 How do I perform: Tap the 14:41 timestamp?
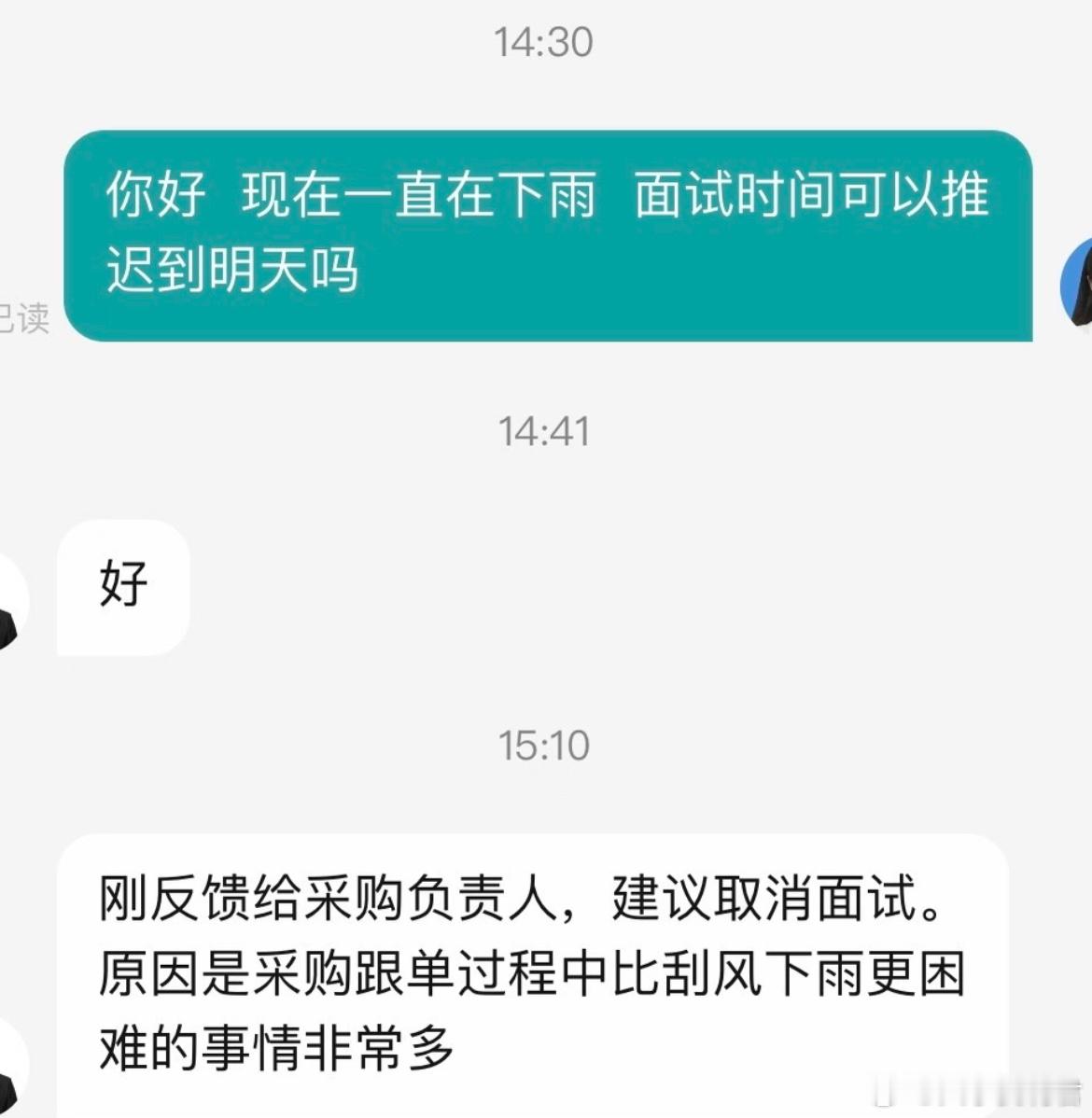coord(544,430)
